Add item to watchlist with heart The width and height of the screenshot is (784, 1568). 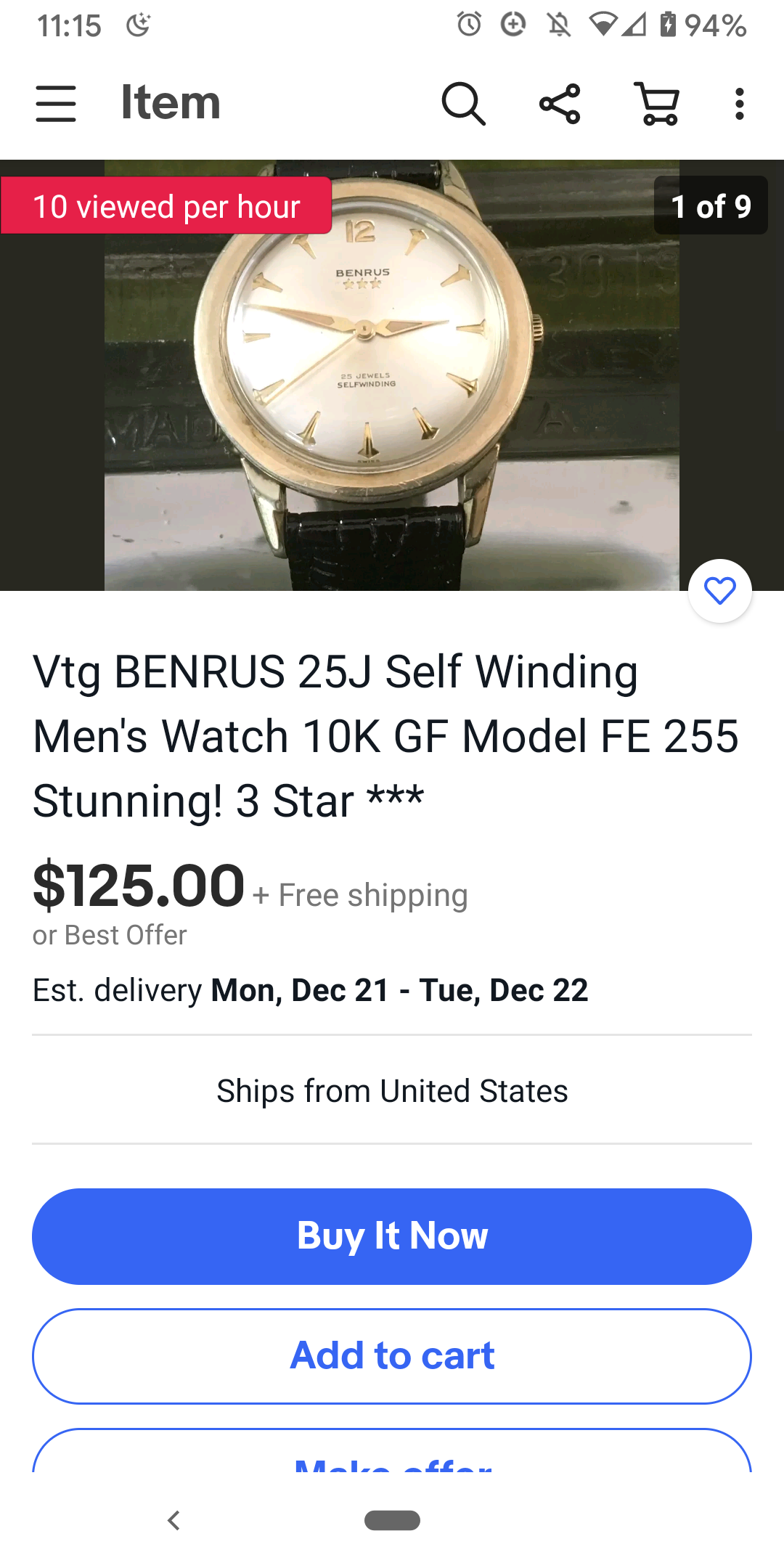point(719,591)
